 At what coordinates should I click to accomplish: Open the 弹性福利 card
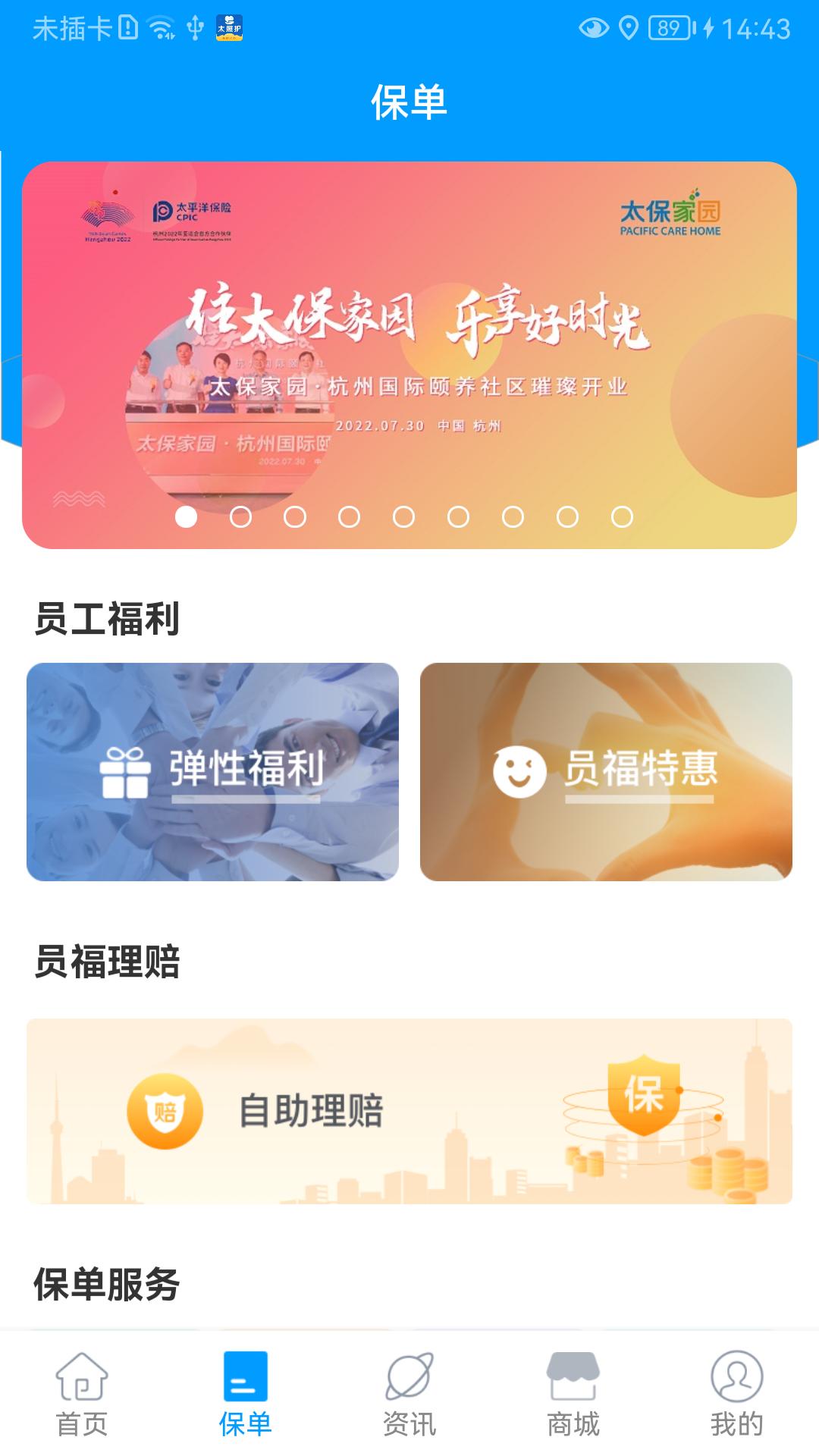[x=212, y=771]
